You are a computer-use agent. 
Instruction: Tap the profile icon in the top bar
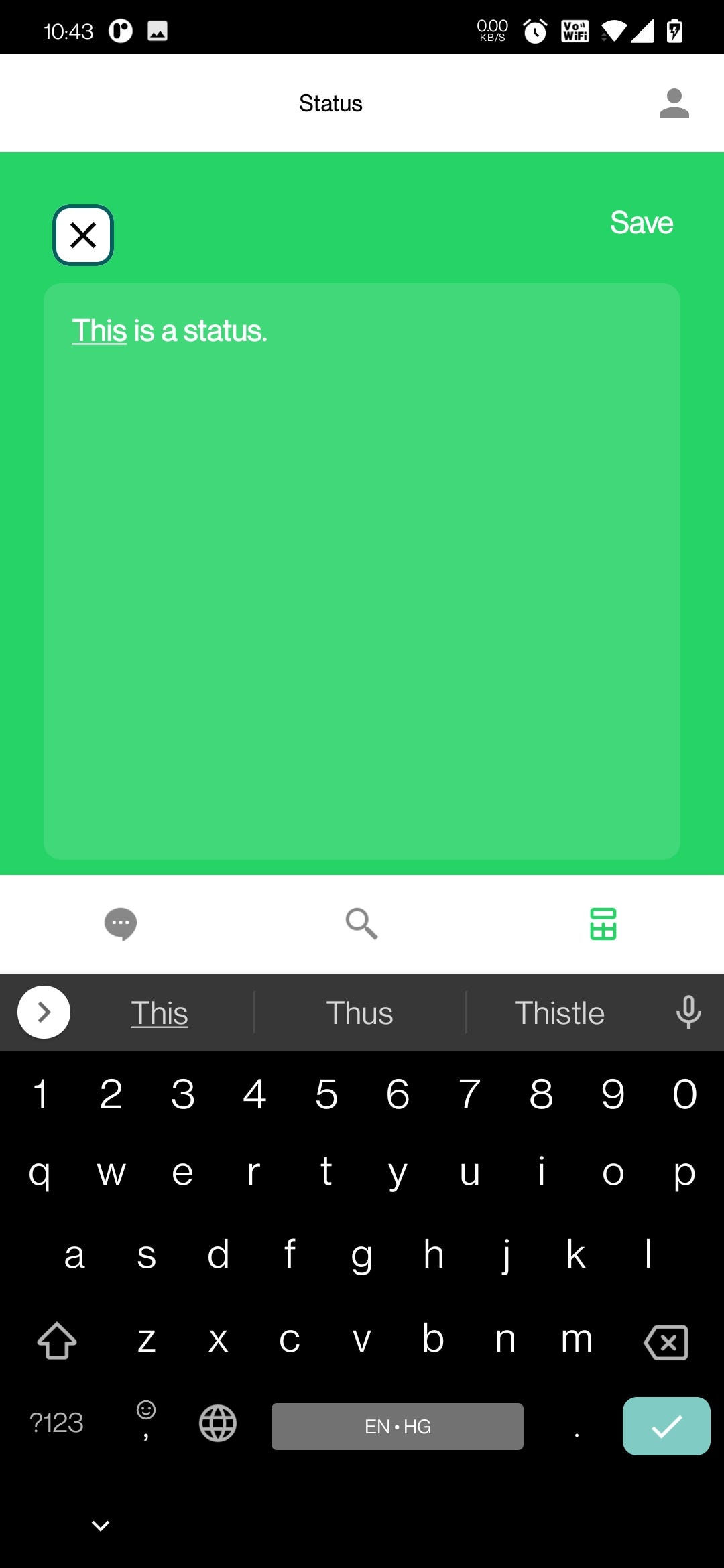pyautogui.click(x=674, y=104)
